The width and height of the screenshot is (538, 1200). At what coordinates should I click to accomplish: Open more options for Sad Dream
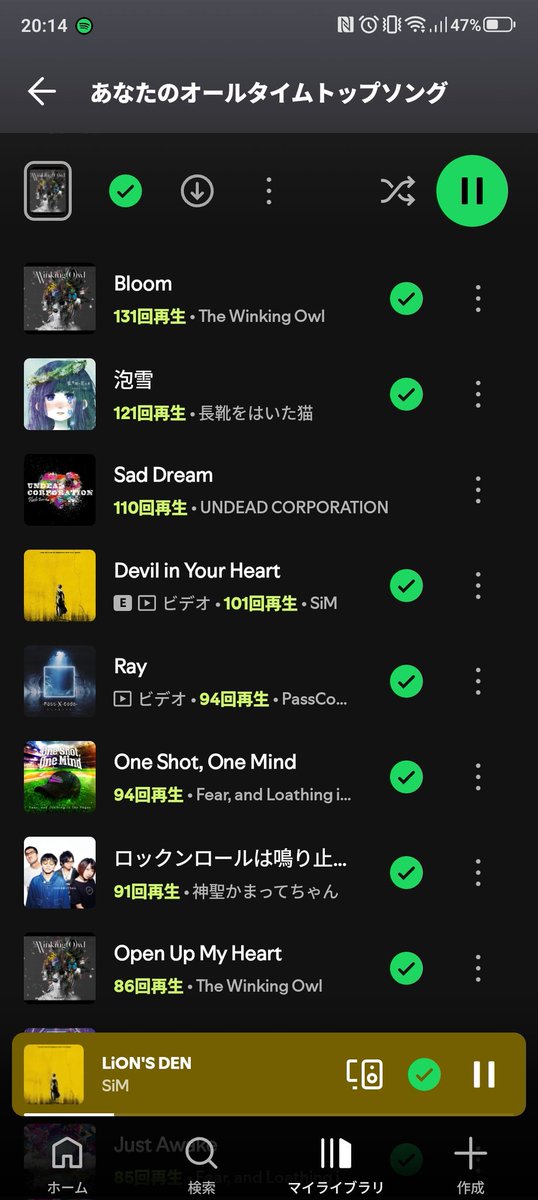(x=478, y=490)
